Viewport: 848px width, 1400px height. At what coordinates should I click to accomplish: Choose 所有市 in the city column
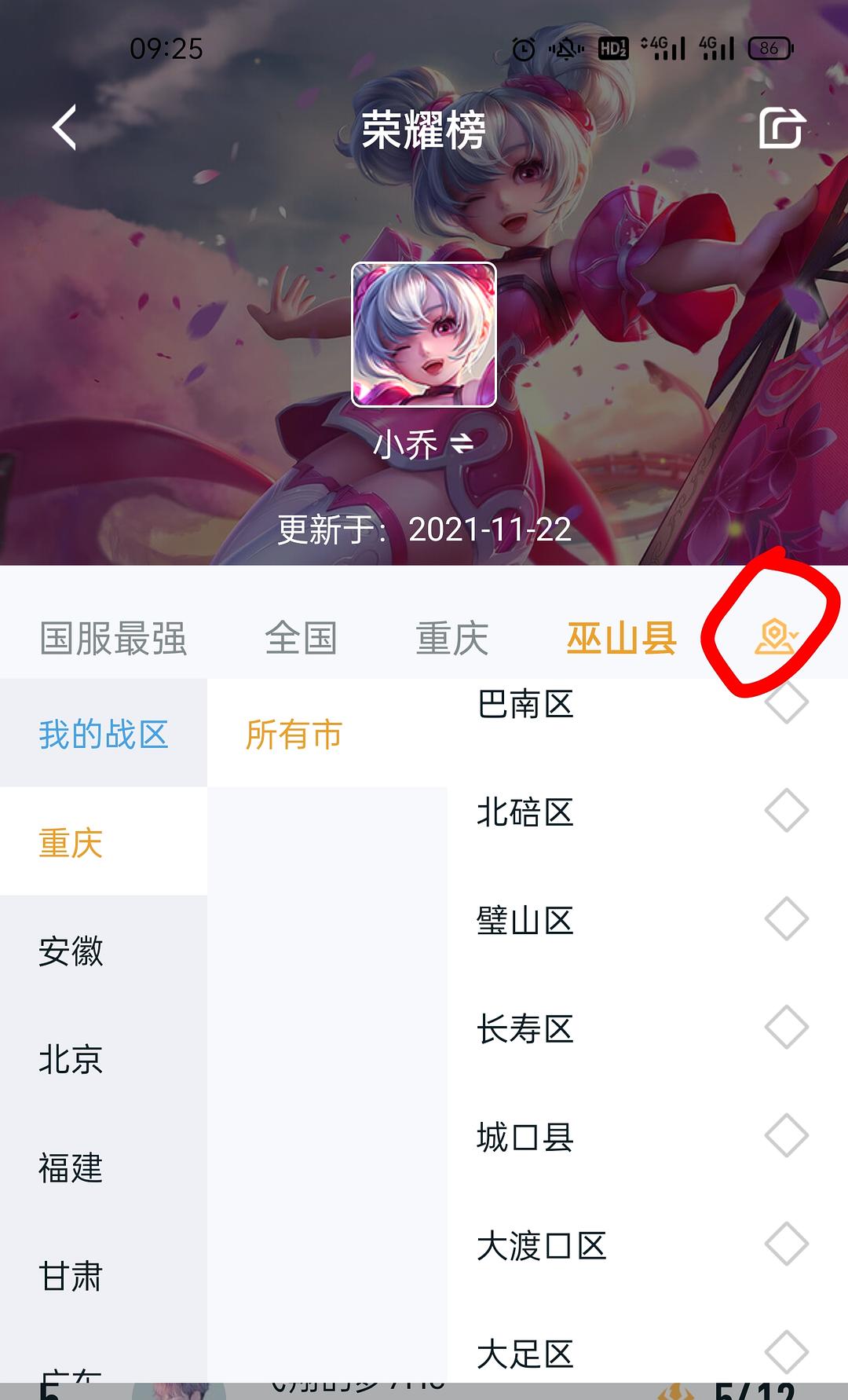[x=294, y=735]
